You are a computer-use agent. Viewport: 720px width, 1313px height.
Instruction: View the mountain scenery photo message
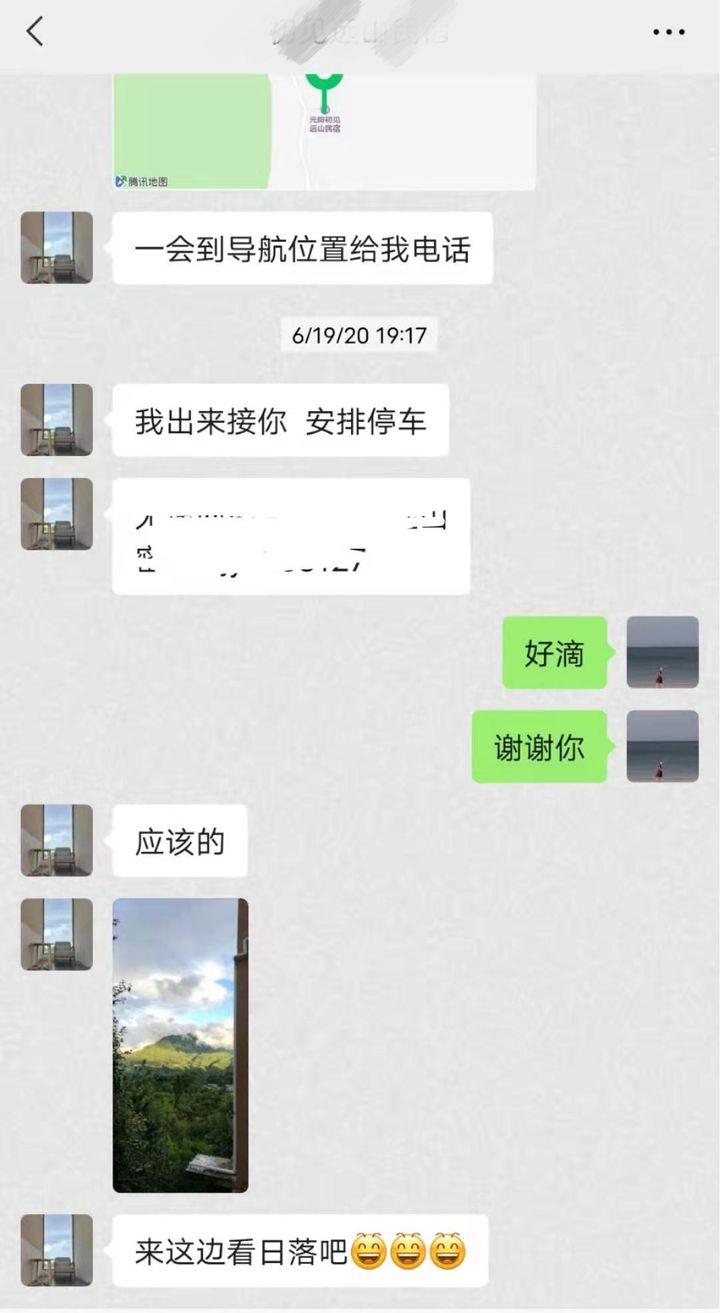[x=180, y=1044]
